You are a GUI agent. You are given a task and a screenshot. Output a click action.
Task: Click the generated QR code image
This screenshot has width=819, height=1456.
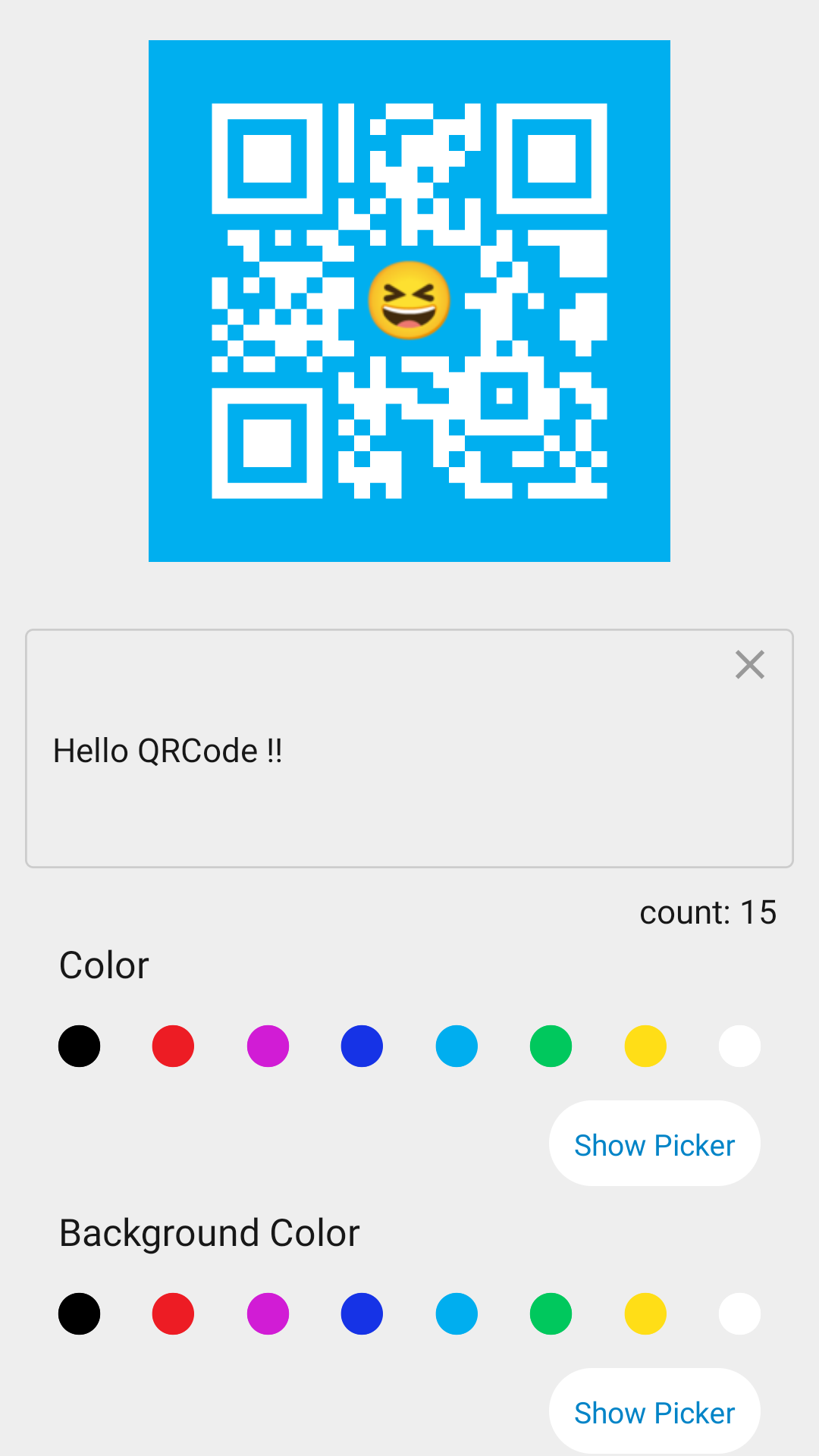409,300
